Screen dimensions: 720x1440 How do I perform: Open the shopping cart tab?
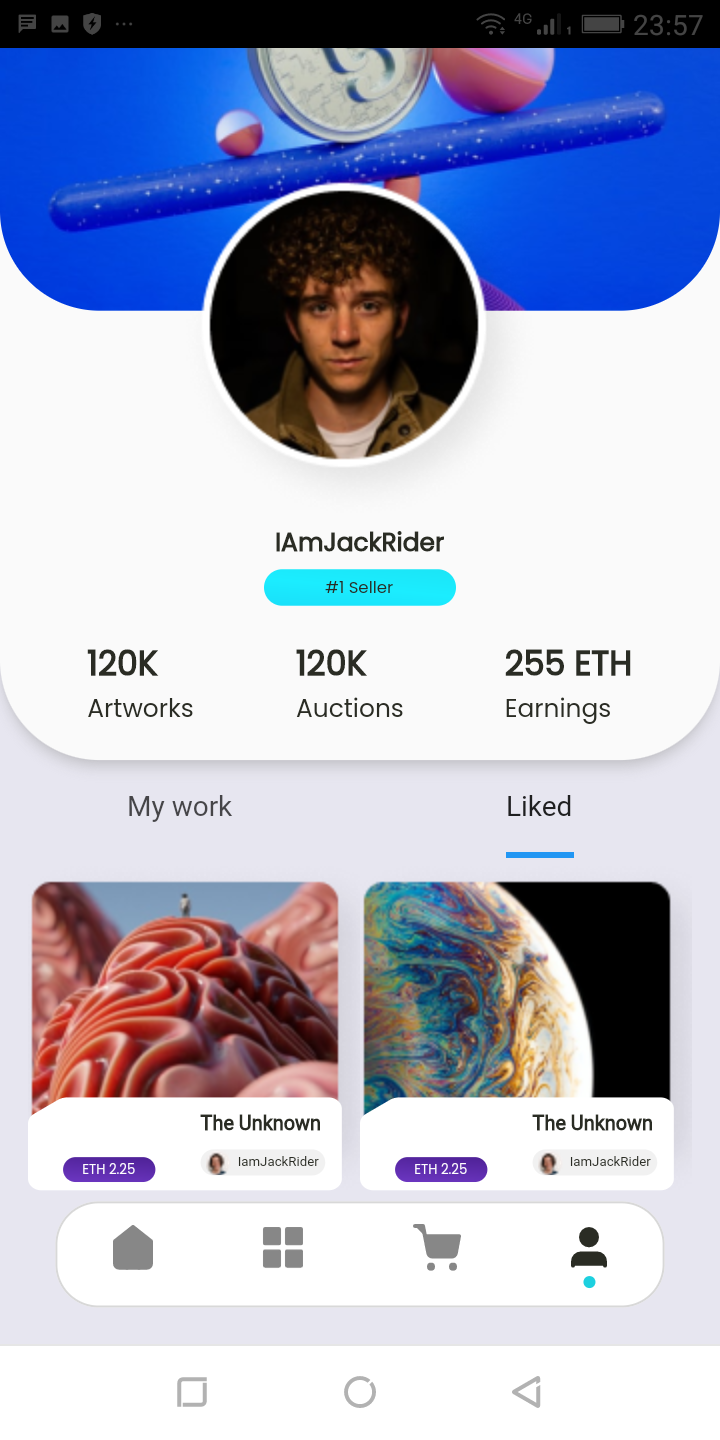pos(437,1249)
